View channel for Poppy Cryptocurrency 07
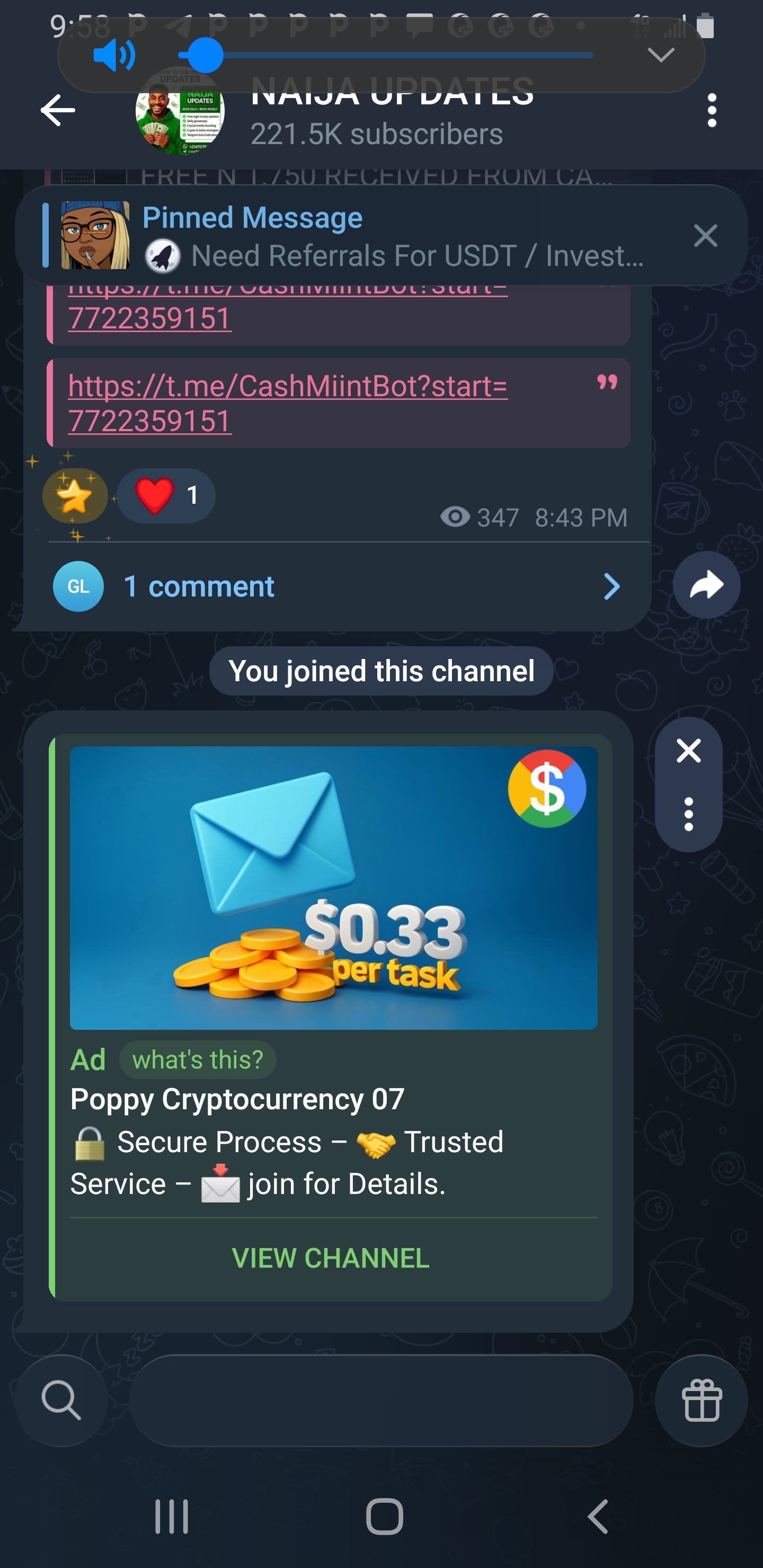763x1568 pixels. [x=331, y=1258]
